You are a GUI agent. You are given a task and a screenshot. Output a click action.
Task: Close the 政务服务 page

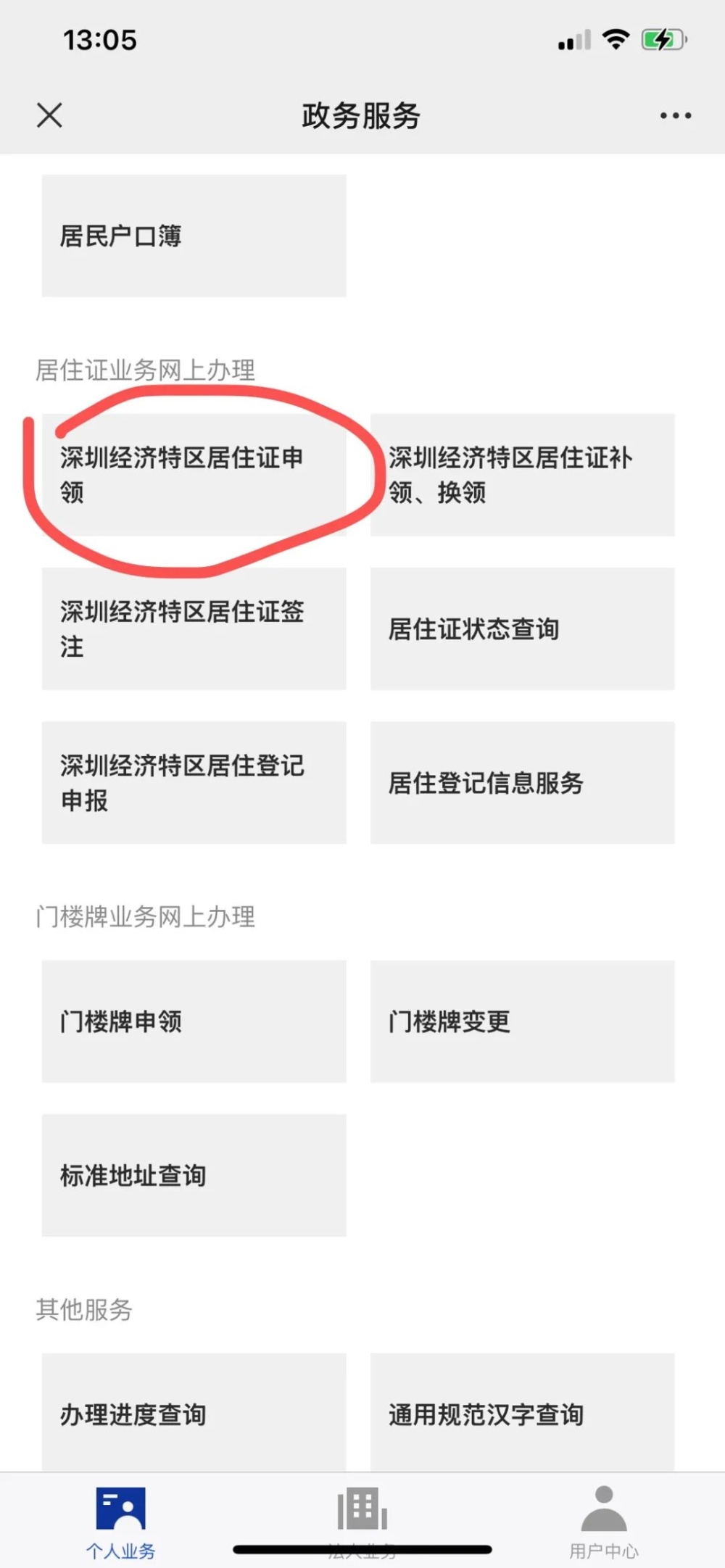coord(49,115)
